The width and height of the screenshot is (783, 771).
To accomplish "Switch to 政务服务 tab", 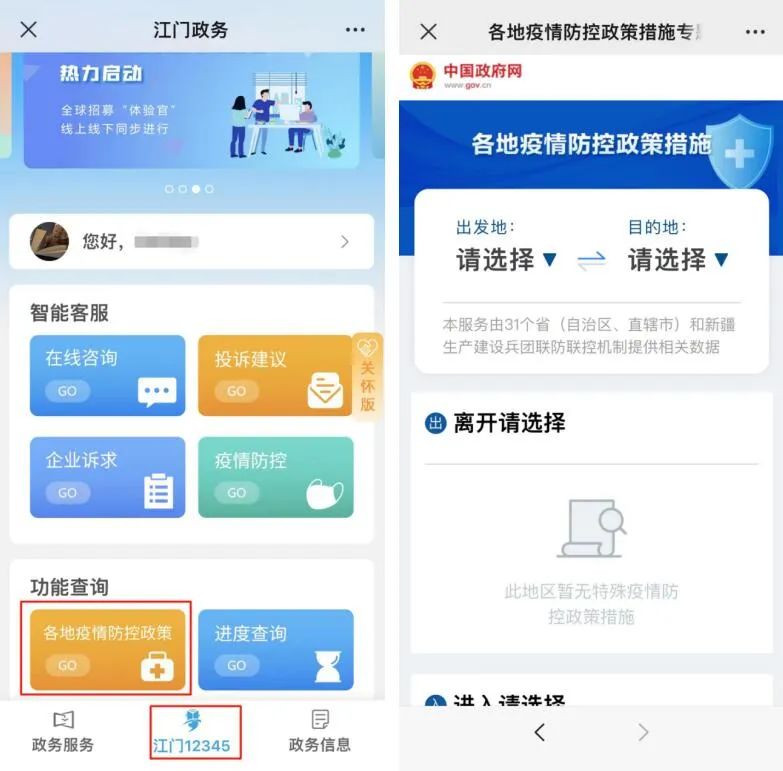I will pos(63,732).
